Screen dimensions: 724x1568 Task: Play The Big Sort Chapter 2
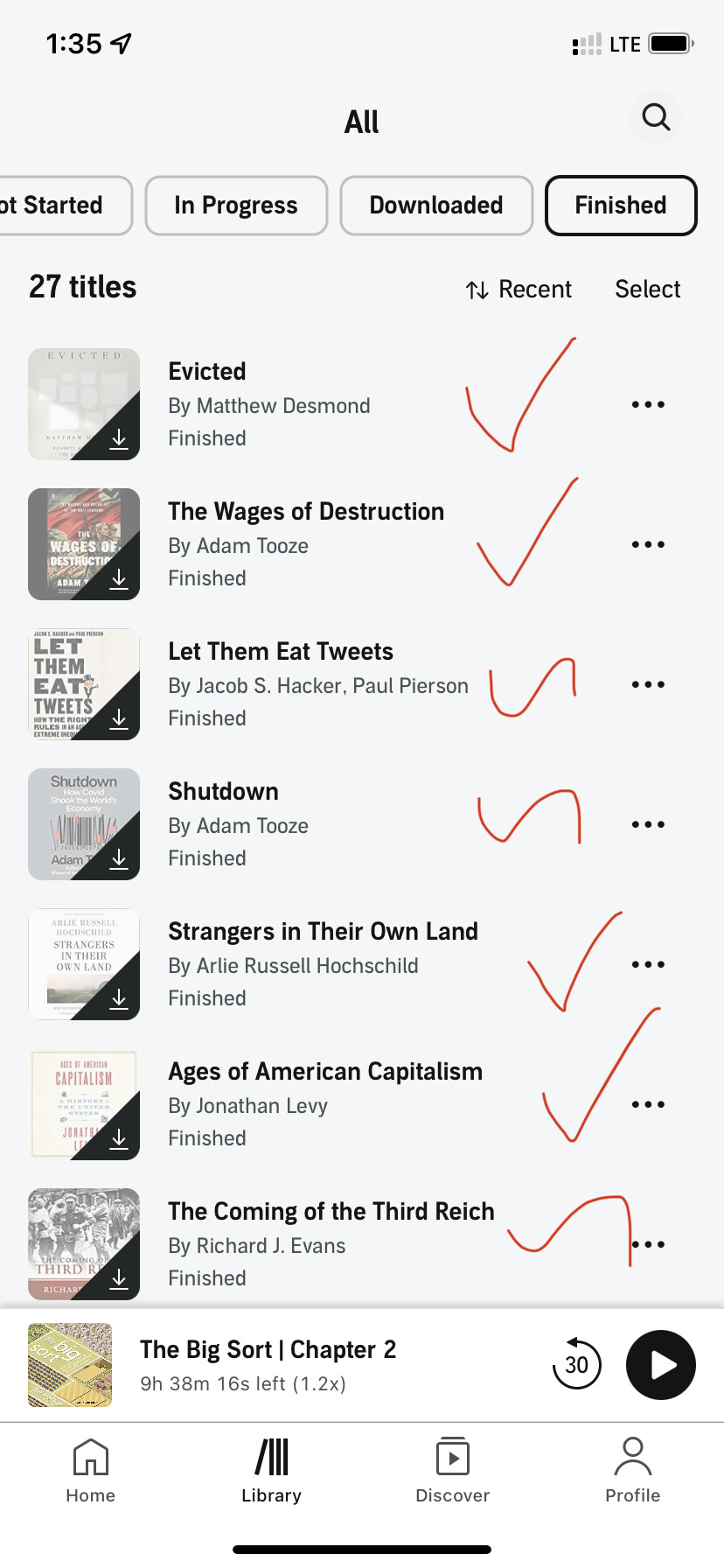(x=661, y=1365)
